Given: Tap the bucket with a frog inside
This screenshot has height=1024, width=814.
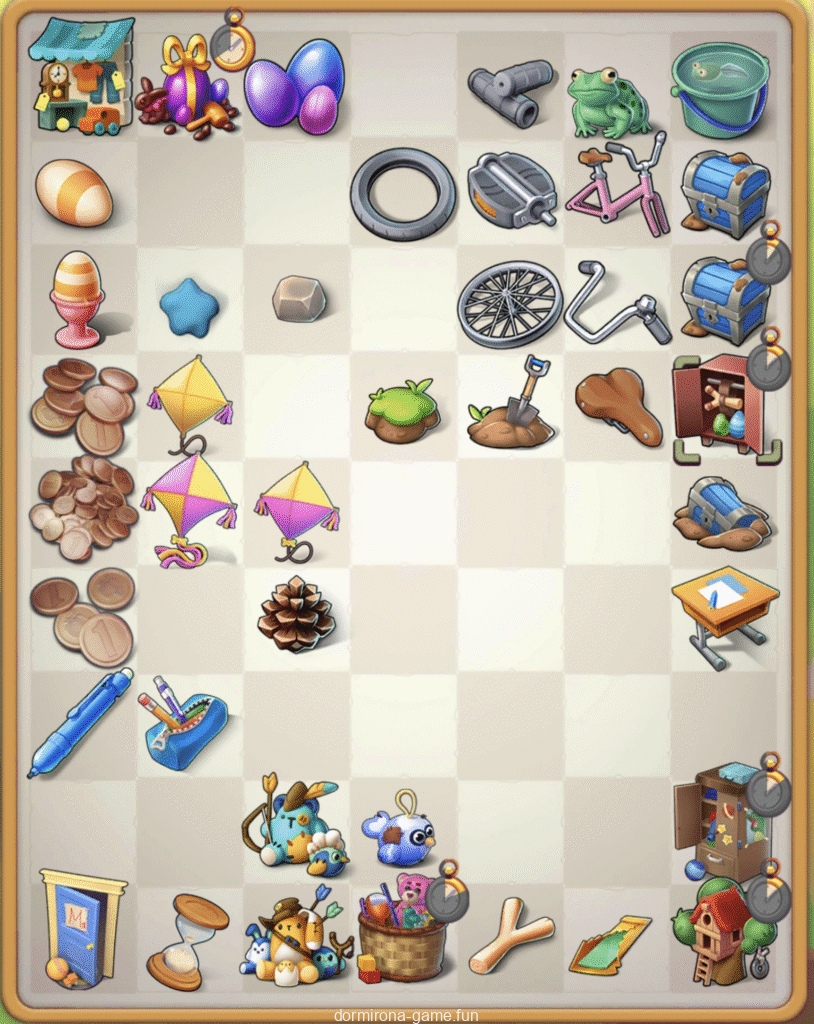Looking at the screenshot, I should pos(720,88).
